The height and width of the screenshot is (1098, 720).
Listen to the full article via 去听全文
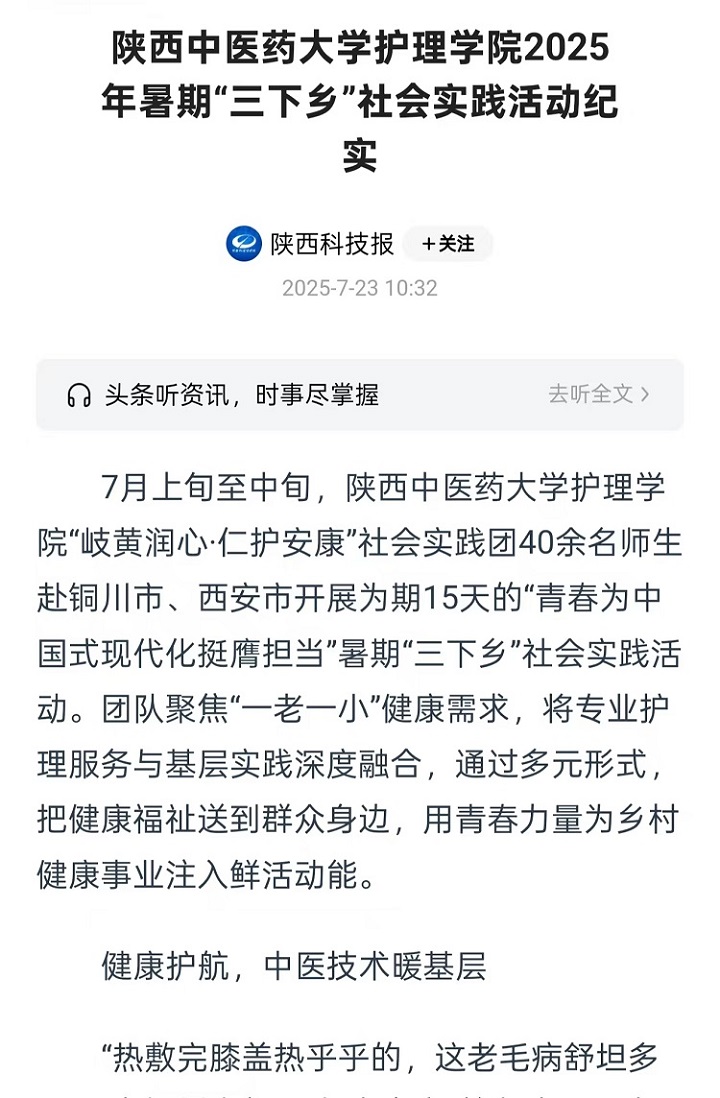coord(598,394)
